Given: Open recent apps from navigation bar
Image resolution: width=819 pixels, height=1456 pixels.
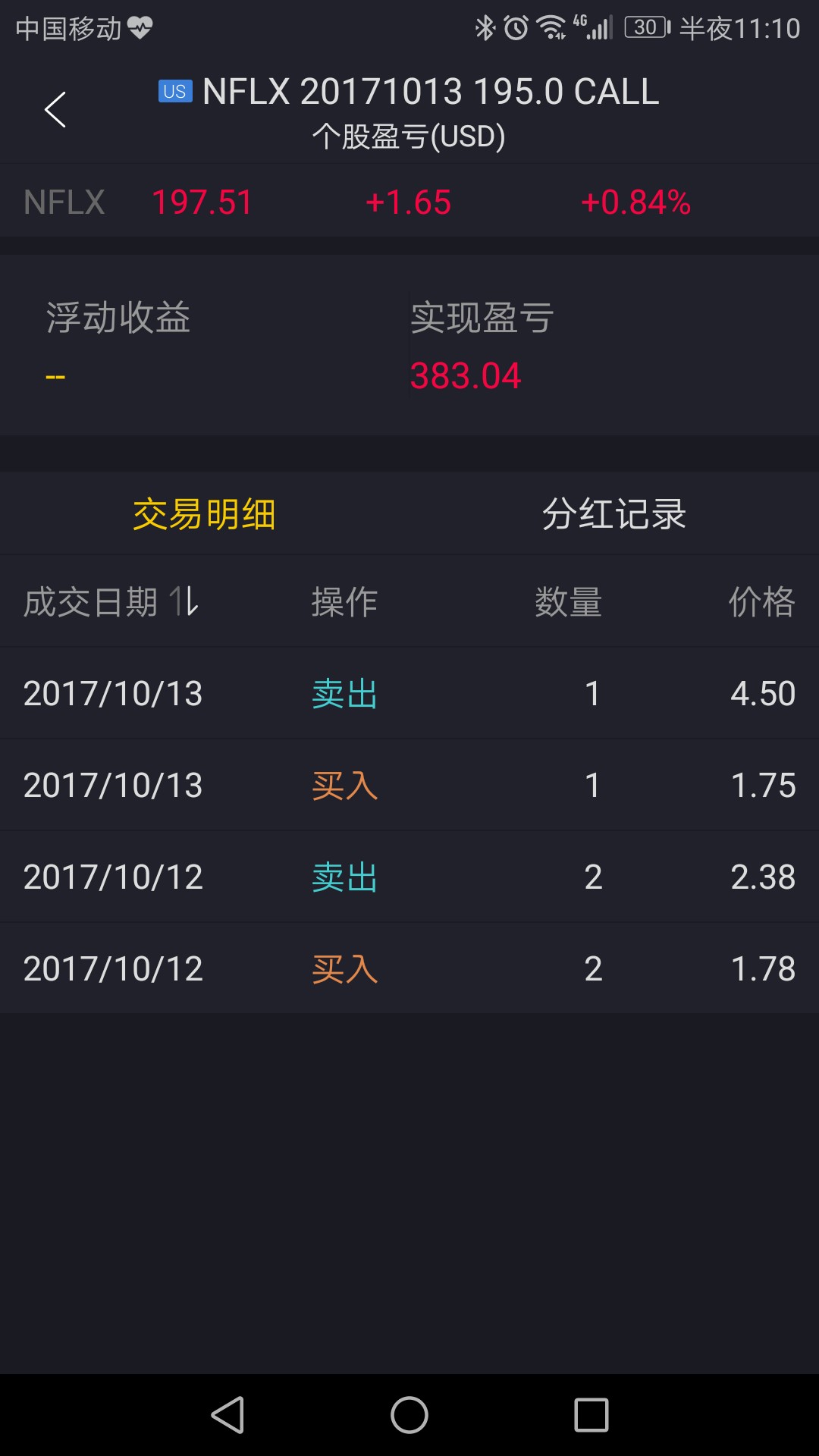Looking at the screenshot, I should [x=591, y=1415].
